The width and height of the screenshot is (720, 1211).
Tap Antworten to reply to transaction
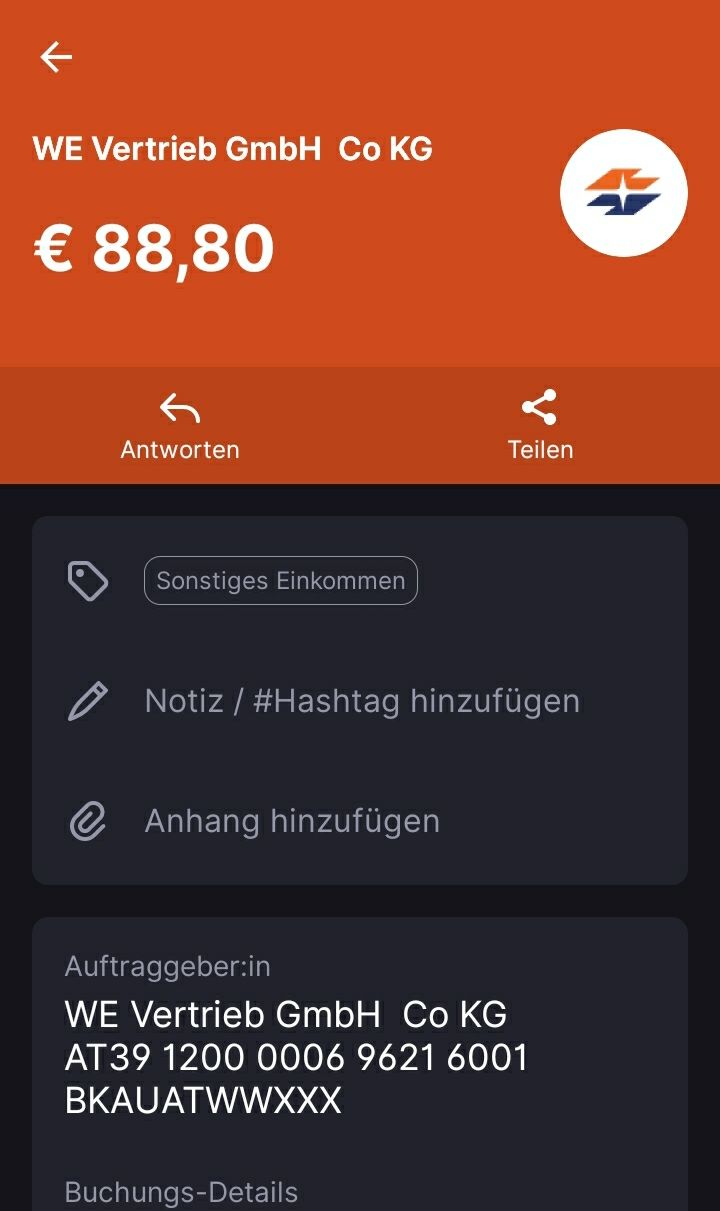[x=180, y=426]
